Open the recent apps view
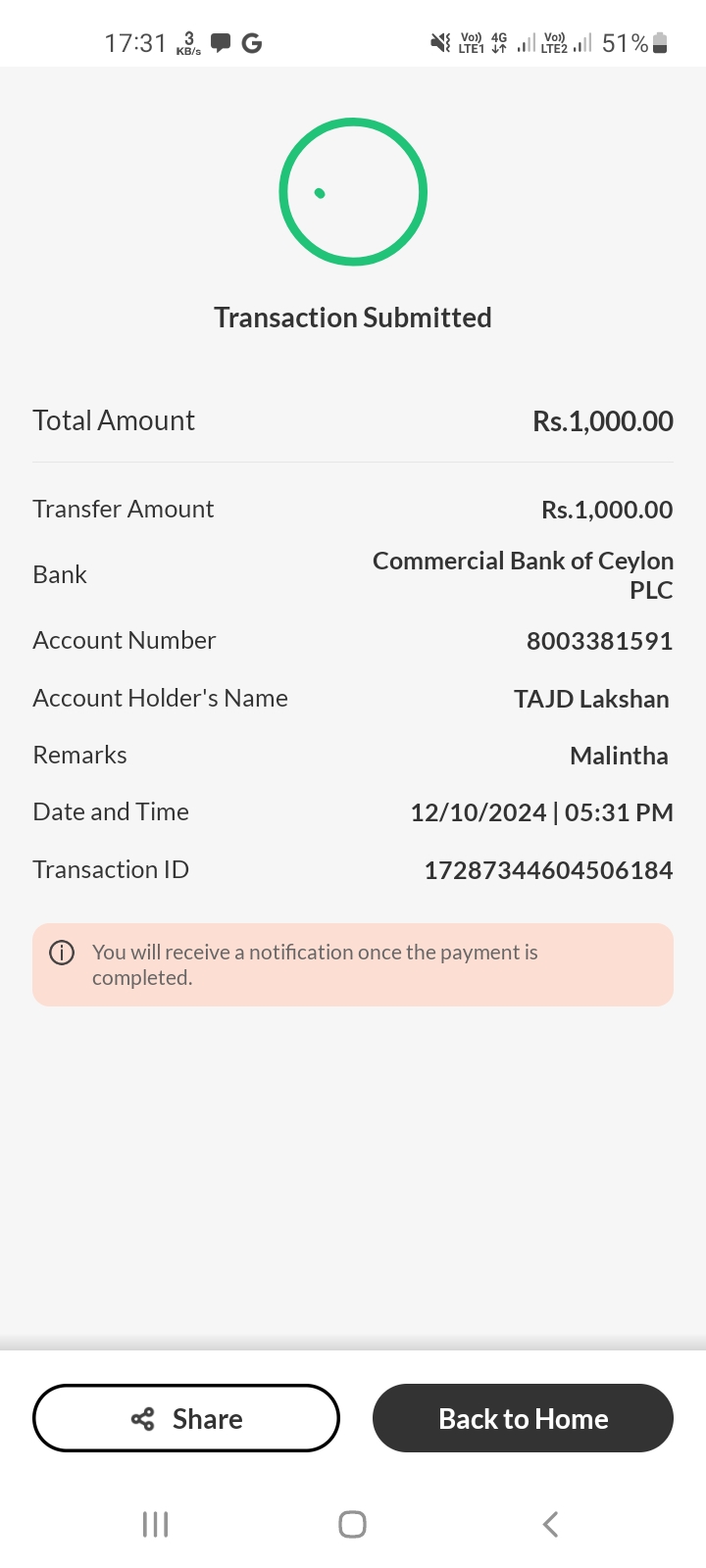Viewport: 706px width, 1568px height. [156, 1524]
